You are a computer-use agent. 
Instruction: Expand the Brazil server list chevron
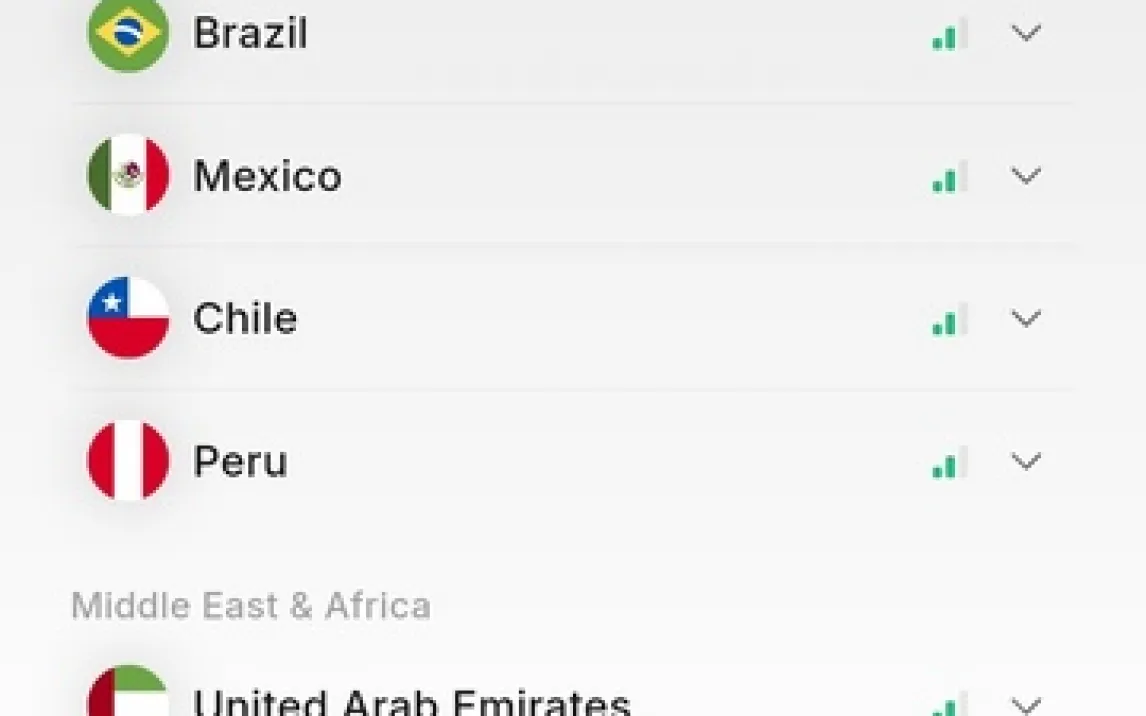pos(1026,33)
